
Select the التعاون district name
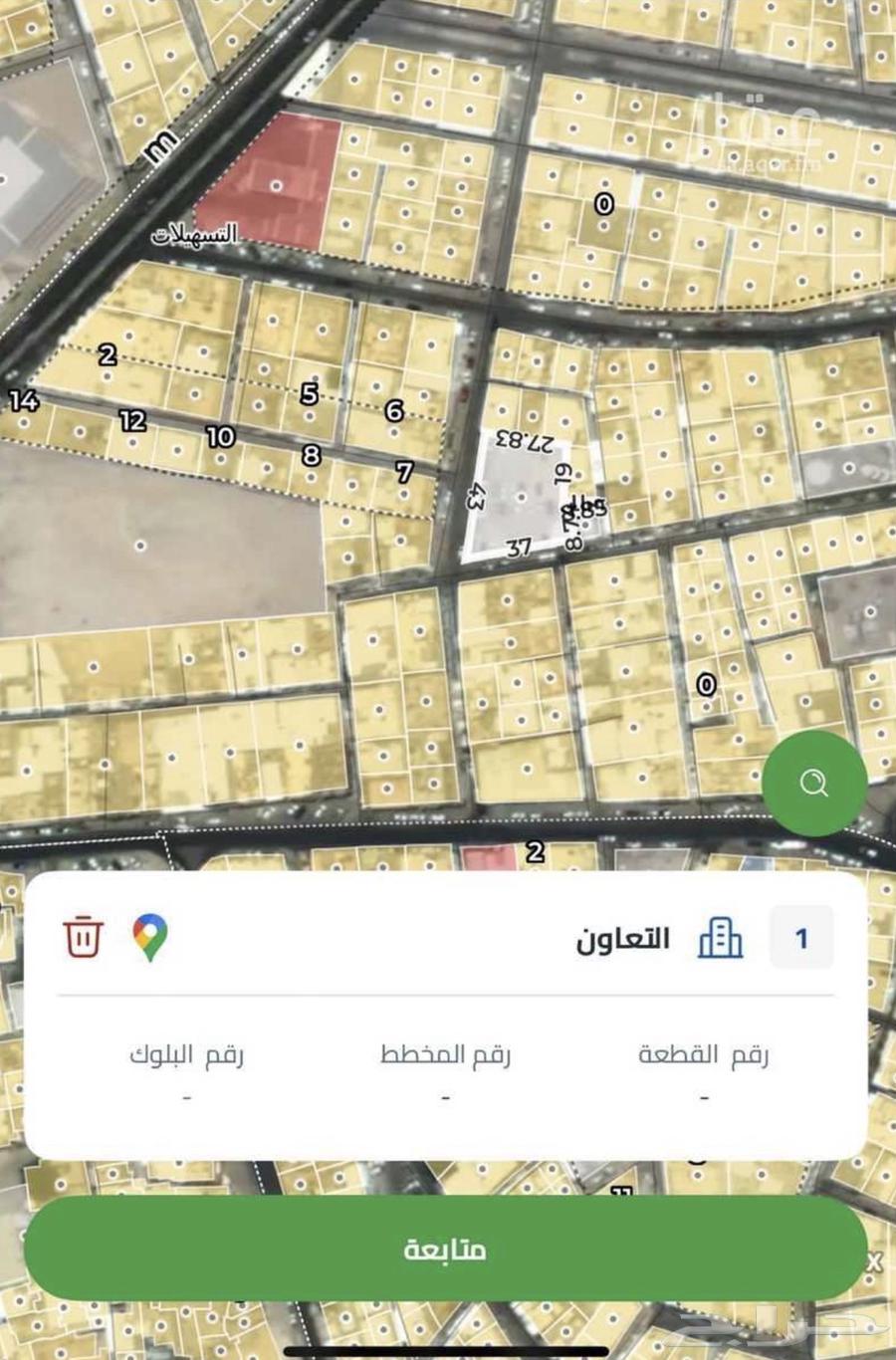(x=624, y=937)
